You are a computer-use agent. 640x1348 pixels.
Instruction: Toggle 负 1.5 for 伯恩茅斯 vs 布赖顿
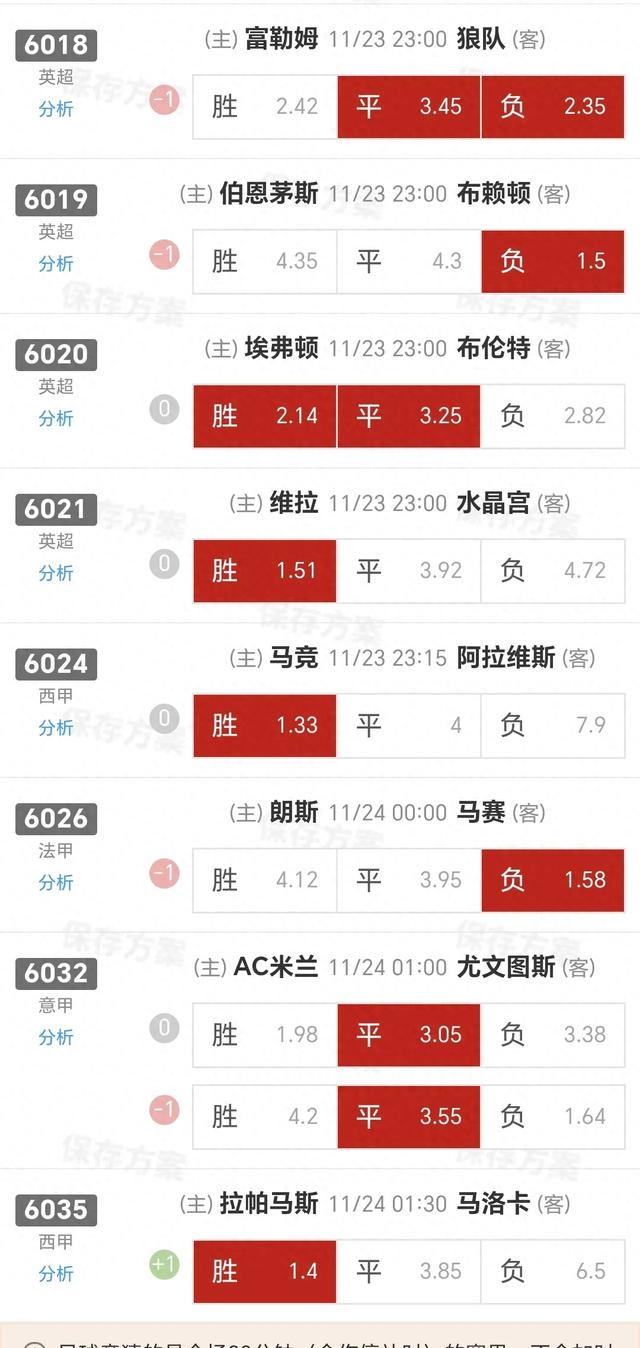[553, 261]
